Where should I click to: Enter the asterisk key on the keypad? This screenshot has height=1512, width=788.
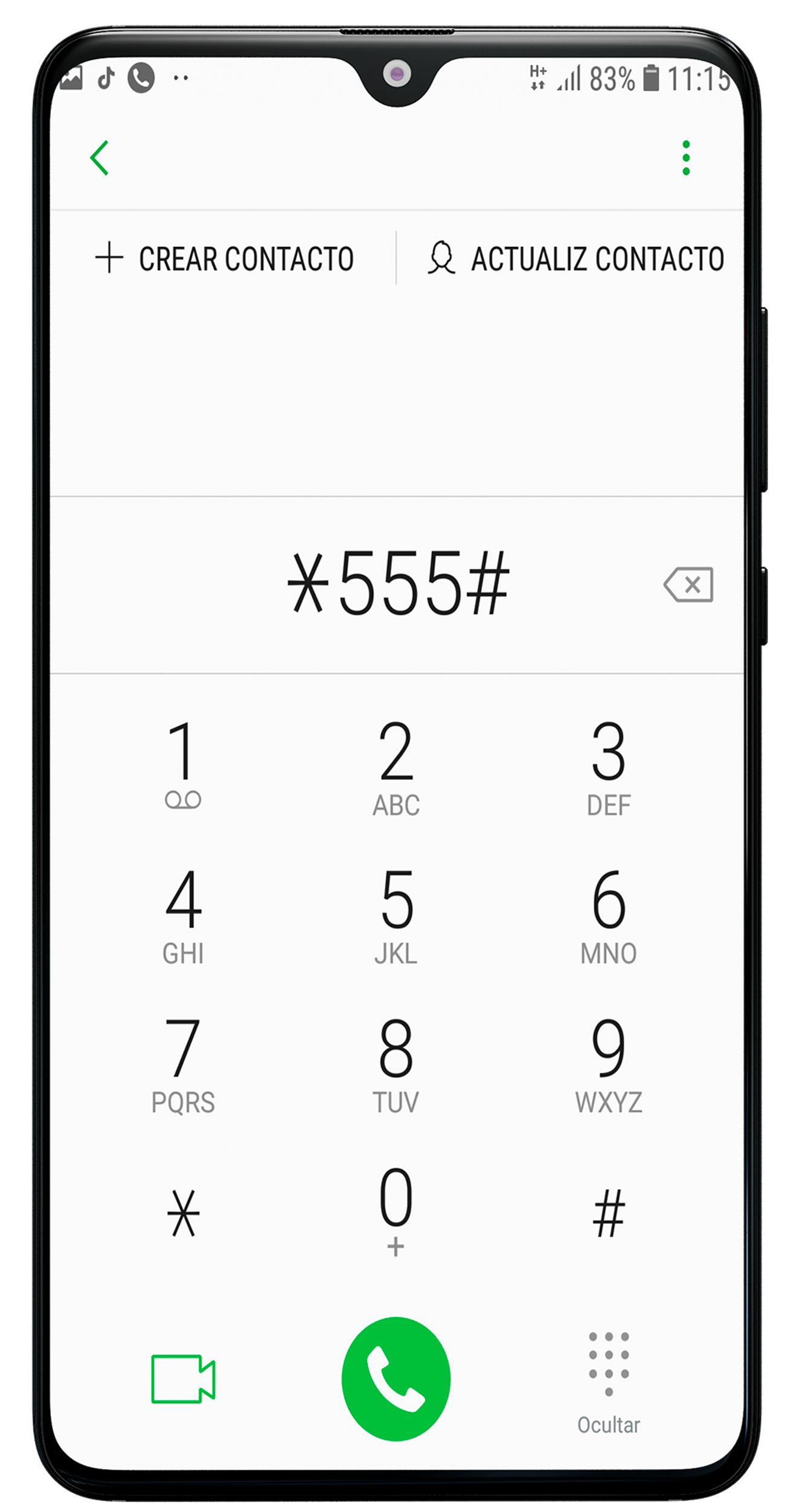point(182,1213)
